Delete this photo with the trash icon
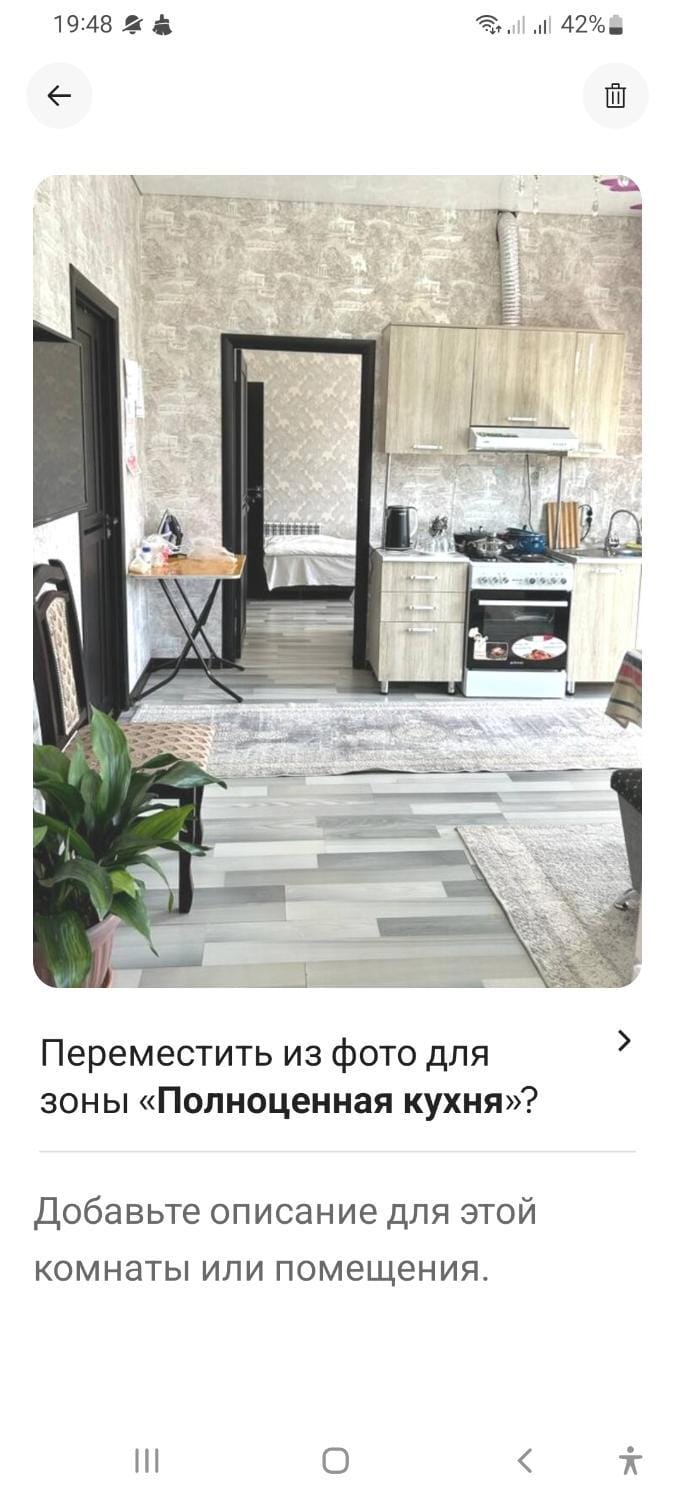675x1500 pixels. (615, 95)
